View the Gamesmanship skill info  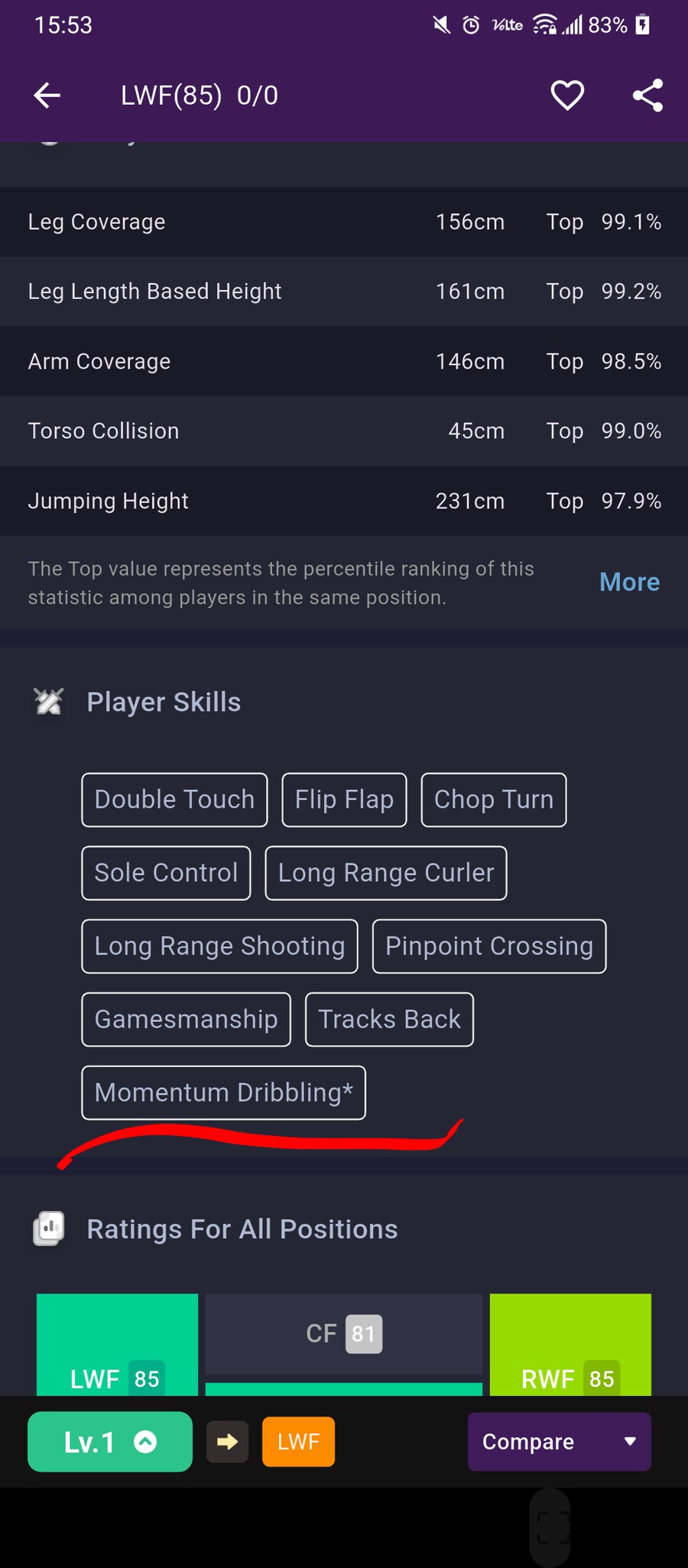(186, 1020)
